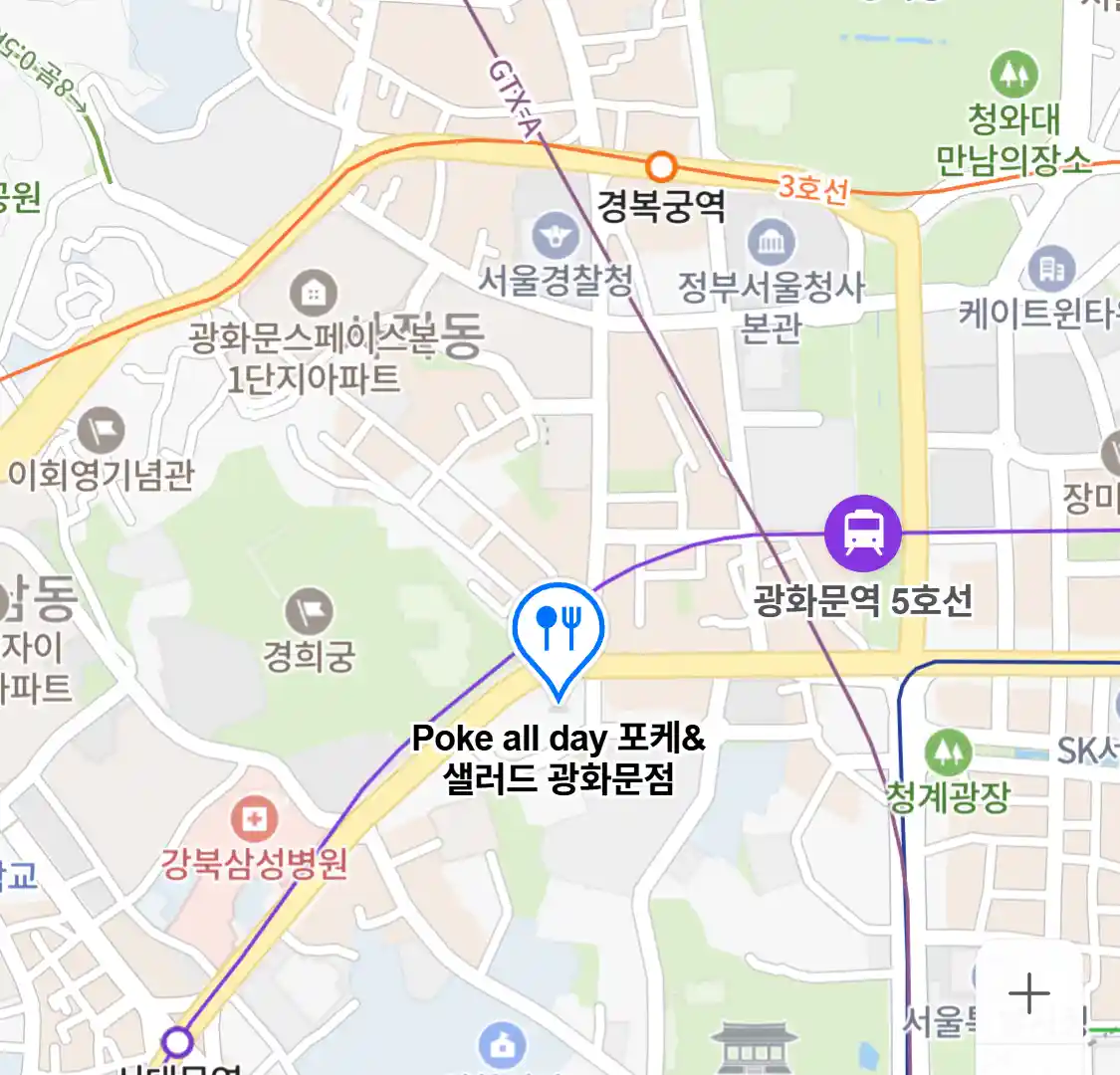Viewport: 1120px width, 1075px height.
Task: Zoom in with the plus button
Action: 1028,993
